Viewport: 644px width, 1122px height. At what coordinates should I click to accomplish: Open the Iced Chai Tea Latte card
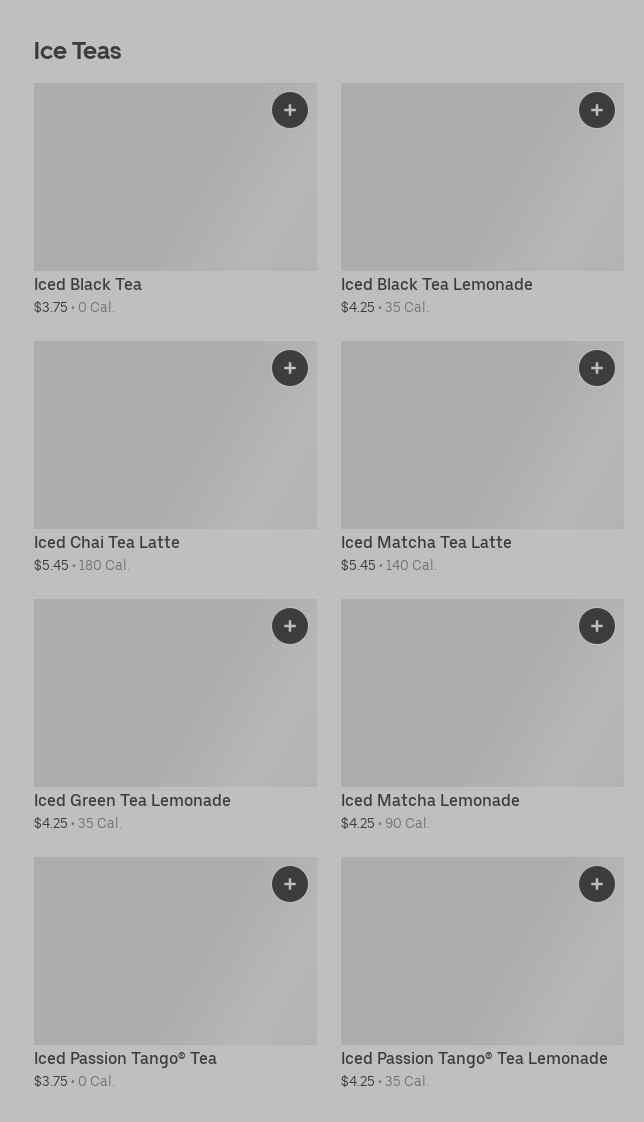coord(175,457)
